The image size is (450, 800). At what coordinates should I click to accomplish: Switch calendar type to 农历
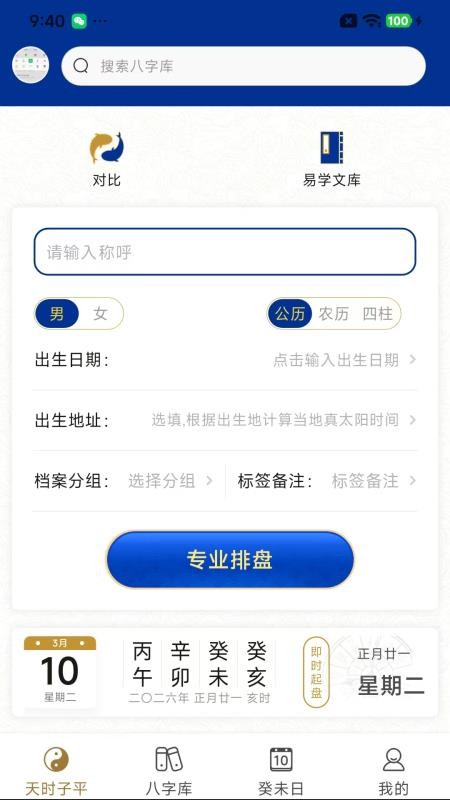click(x=334, y=314)
